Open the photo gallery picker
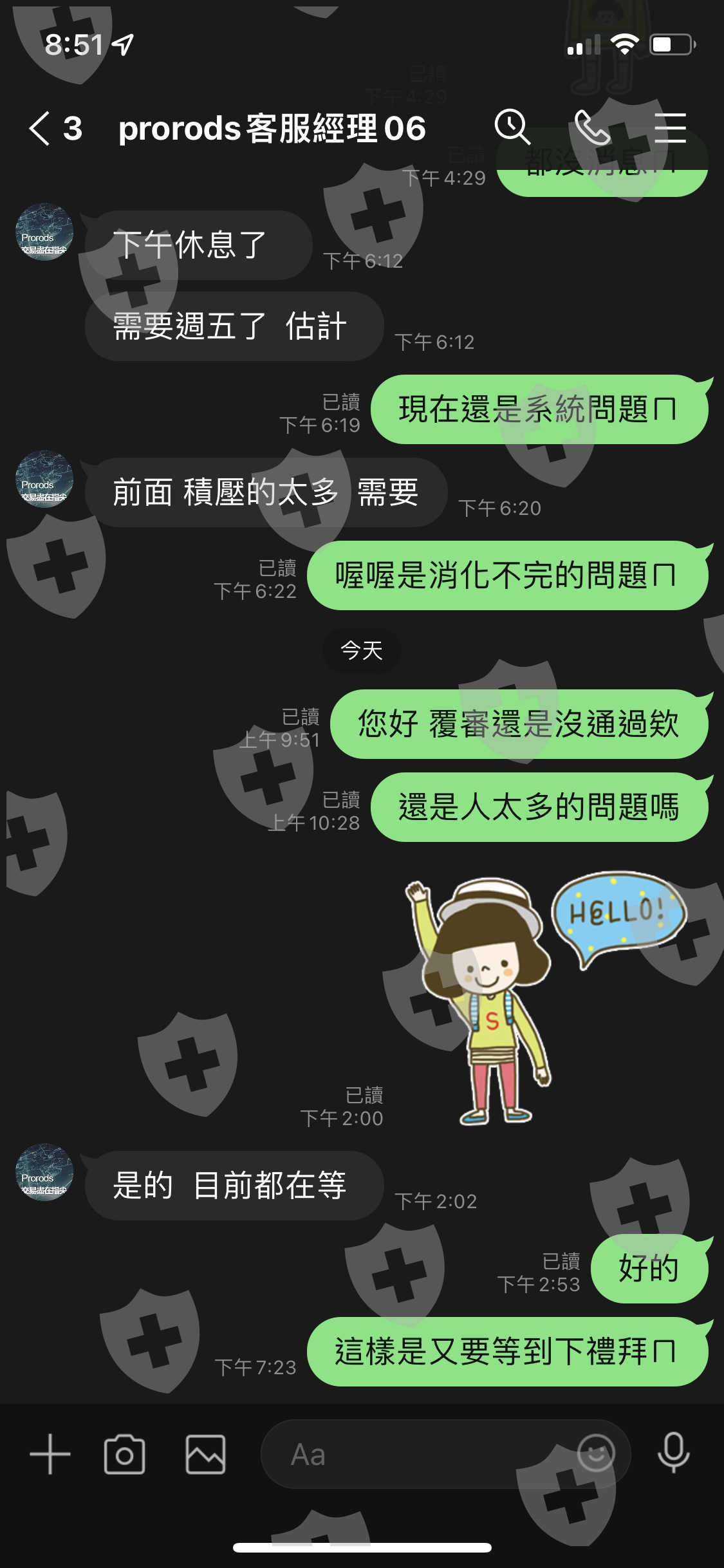 coord(206,1454)
